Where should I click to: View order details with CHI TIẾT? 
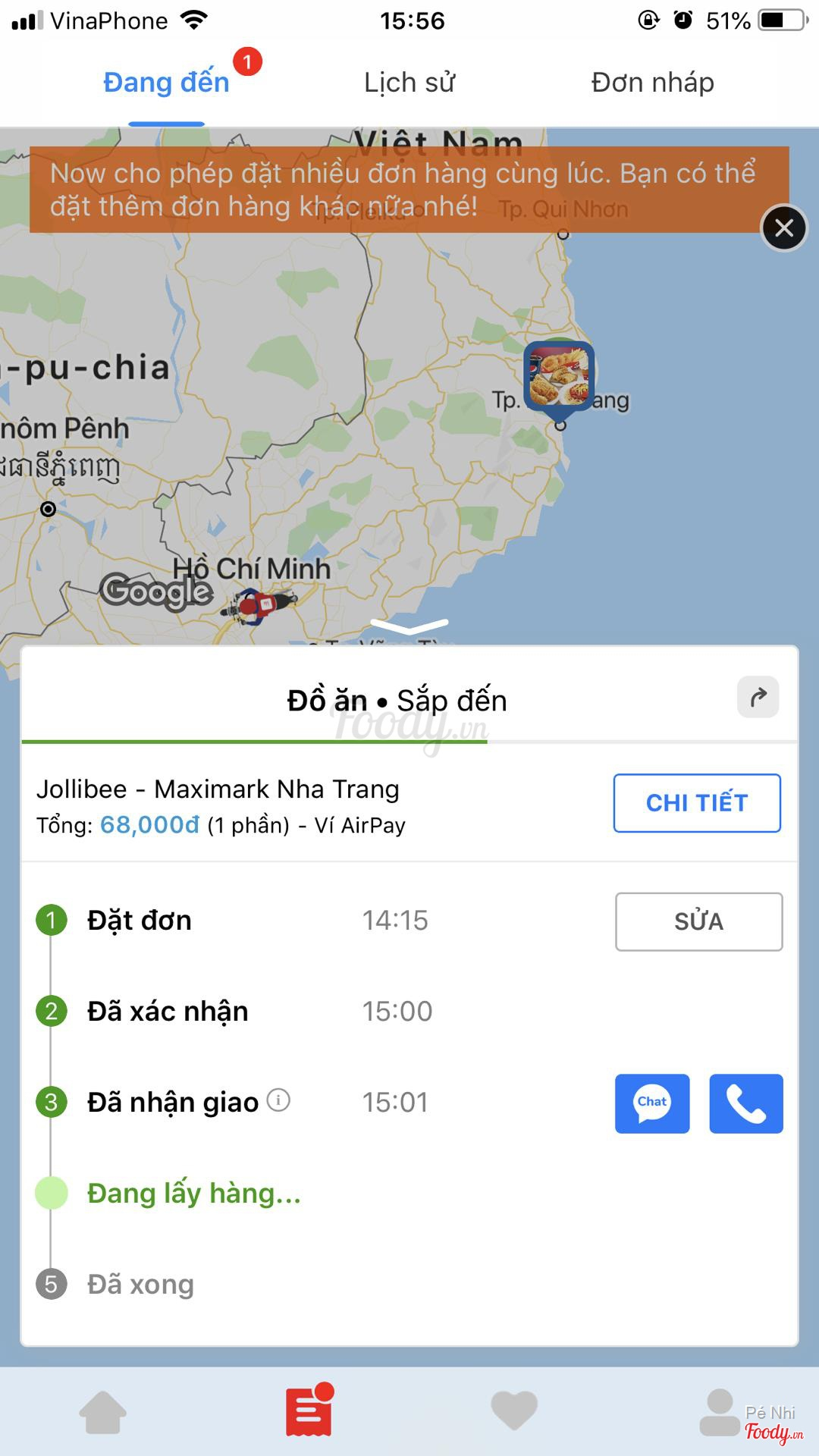(x=697, y=802)
